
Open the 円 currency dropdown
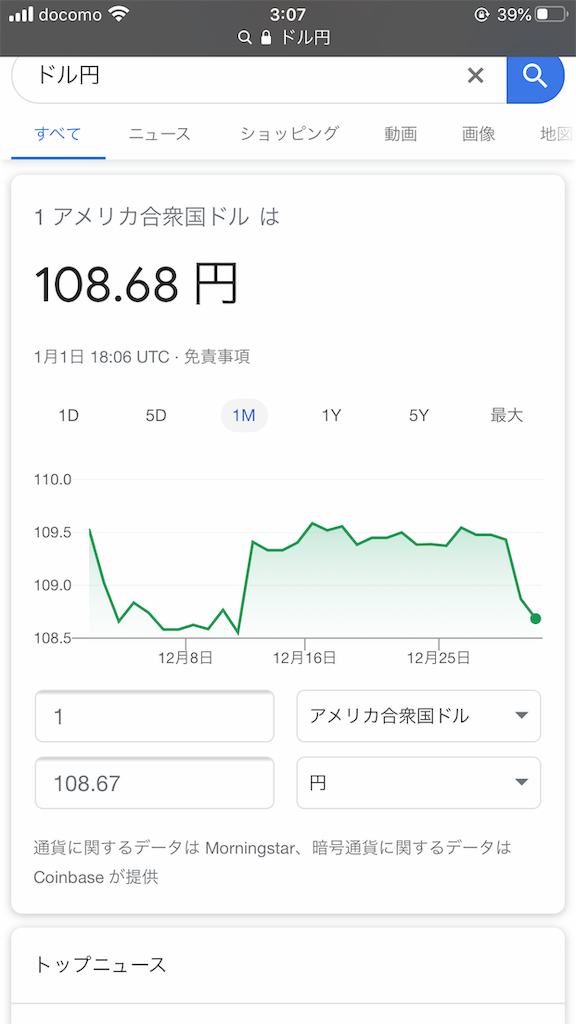pyautogui.click(x=419, y=783)
